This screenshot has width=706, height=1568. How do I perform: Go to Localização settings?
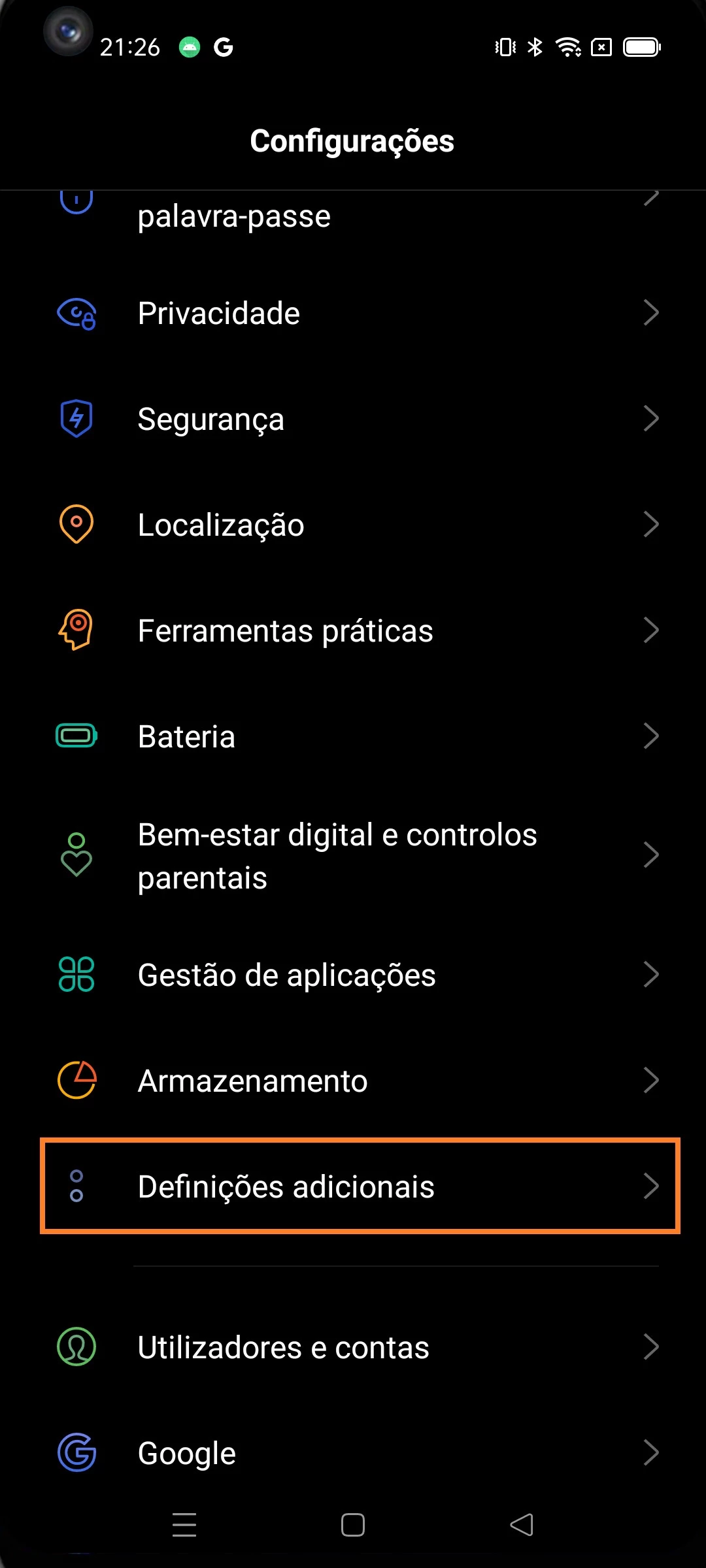pos(353,525)
